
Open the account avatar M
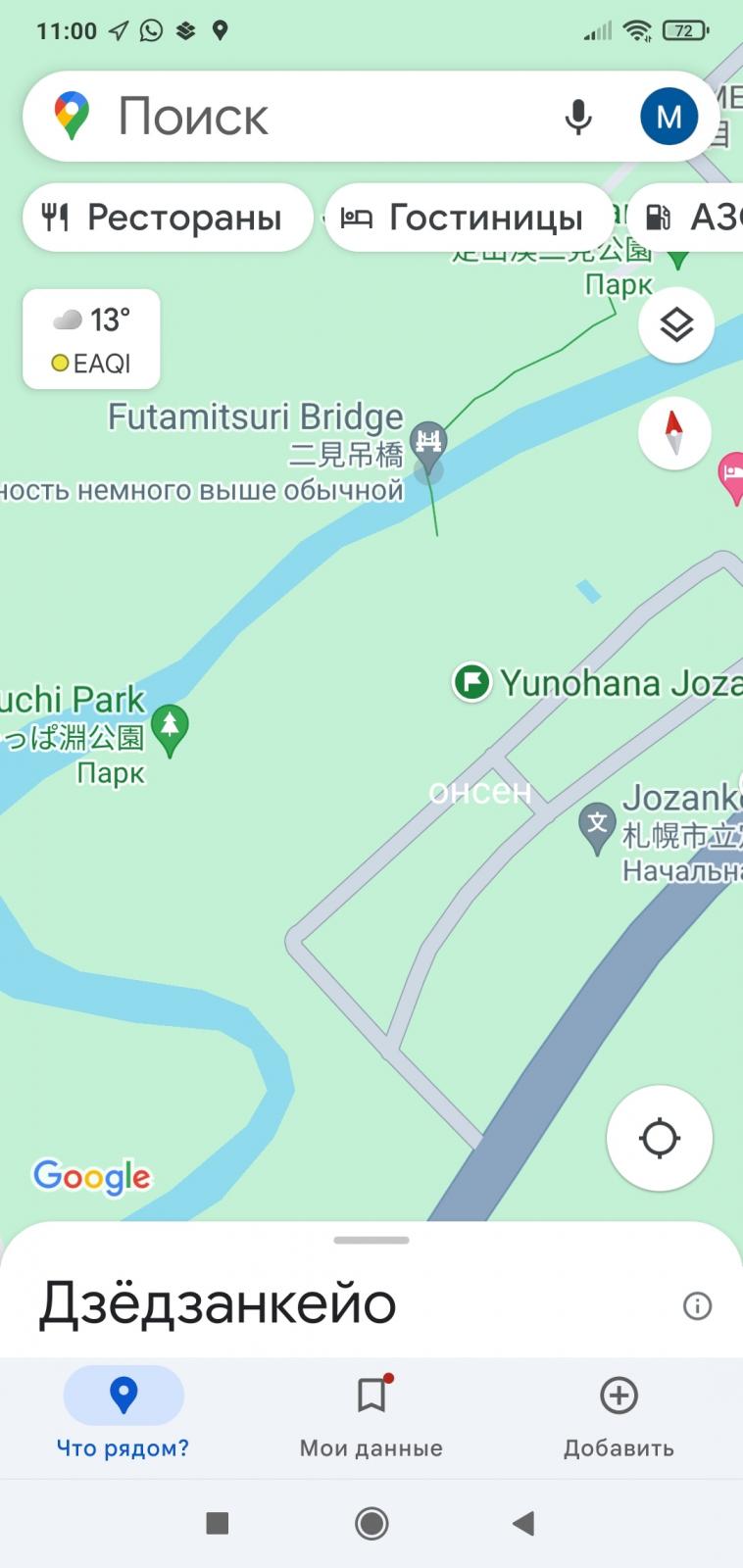pos(669,117)
